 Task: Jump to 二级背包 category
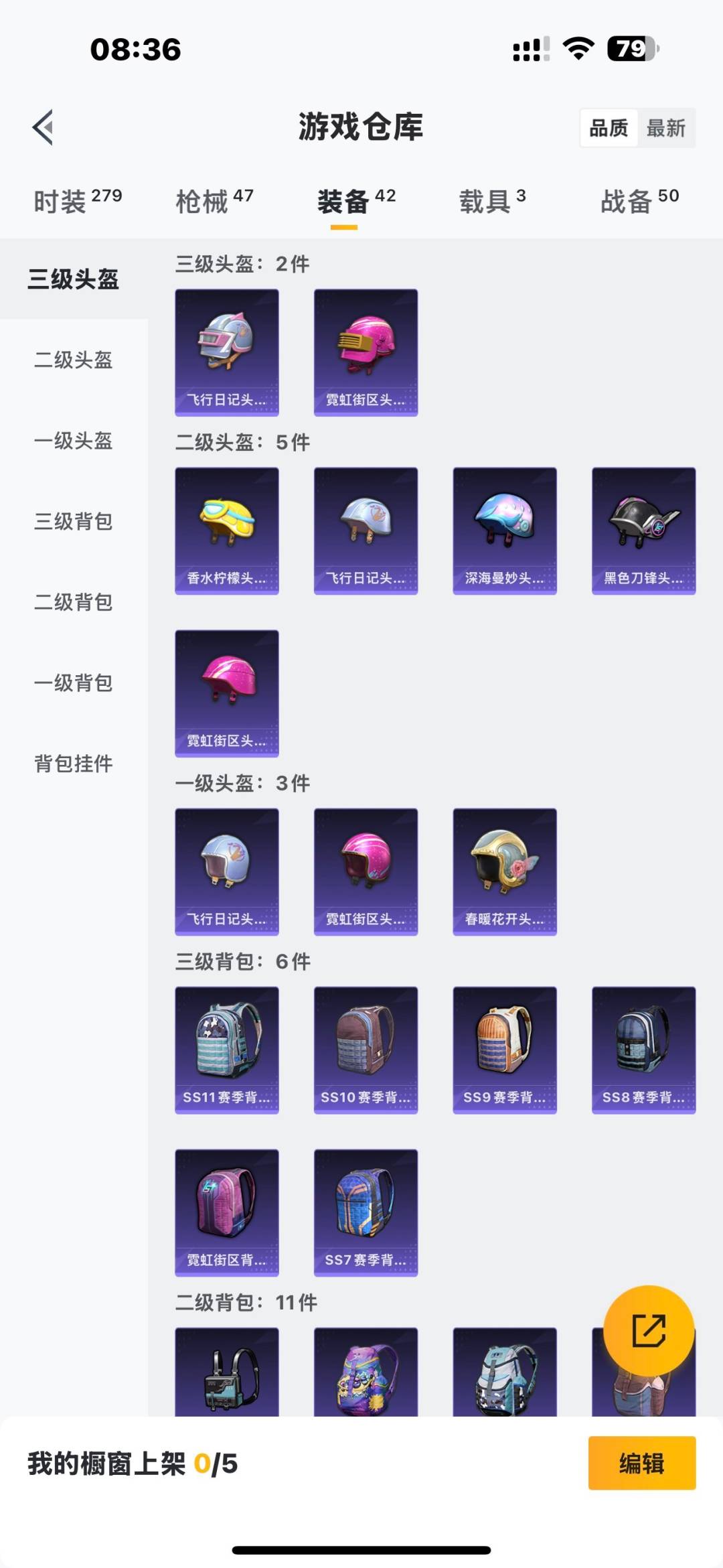click(74, 602)
